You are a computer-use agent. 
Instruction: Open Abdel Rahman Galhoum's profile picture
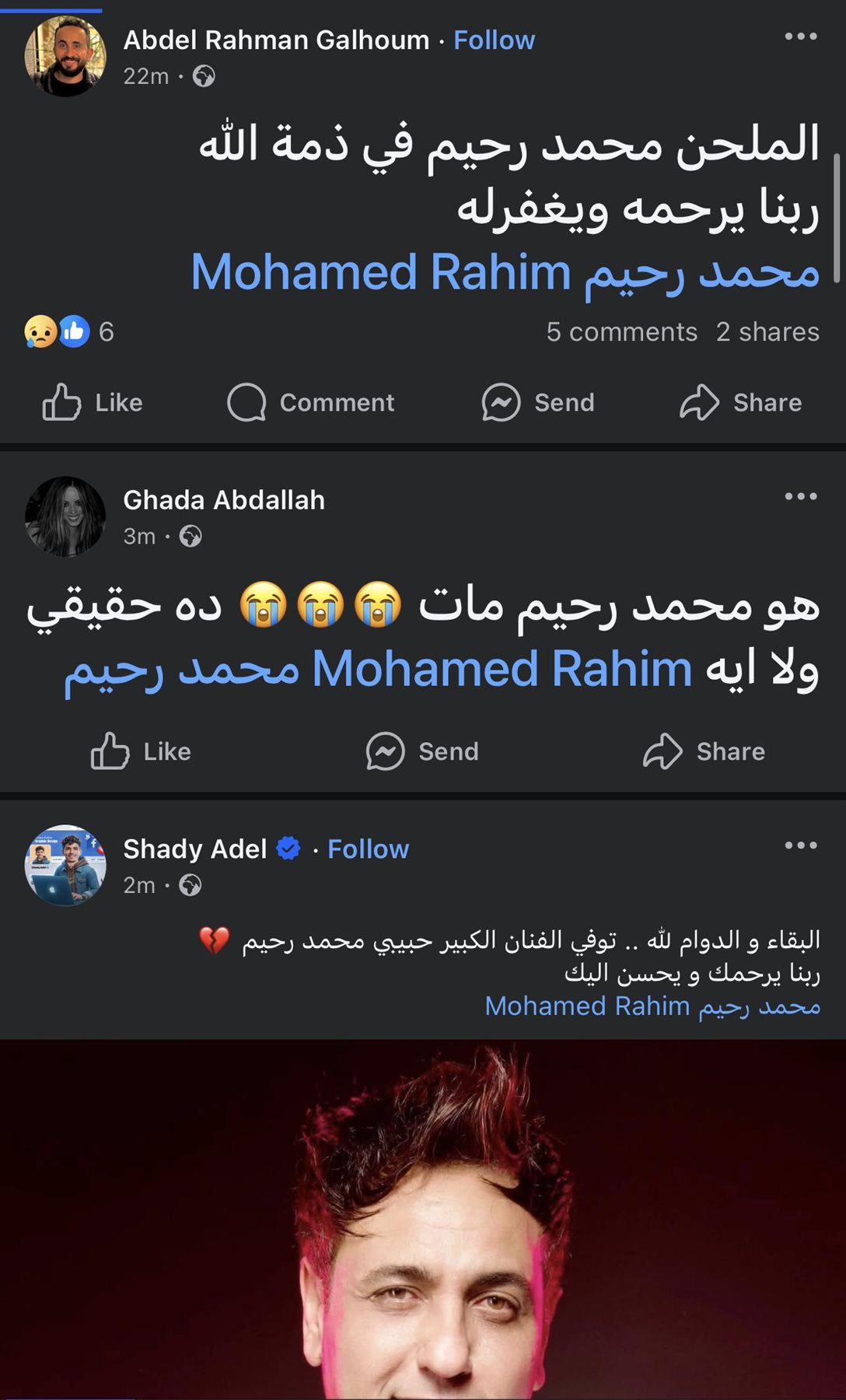(65, 56)
